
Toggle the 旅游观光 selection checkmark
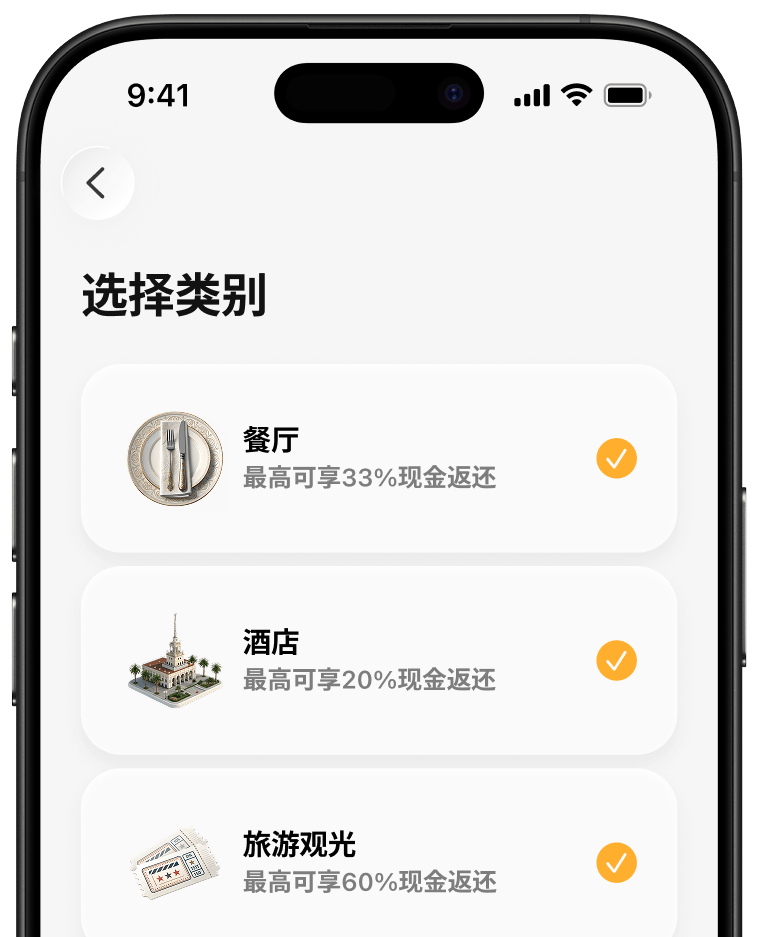coord(618,862)
